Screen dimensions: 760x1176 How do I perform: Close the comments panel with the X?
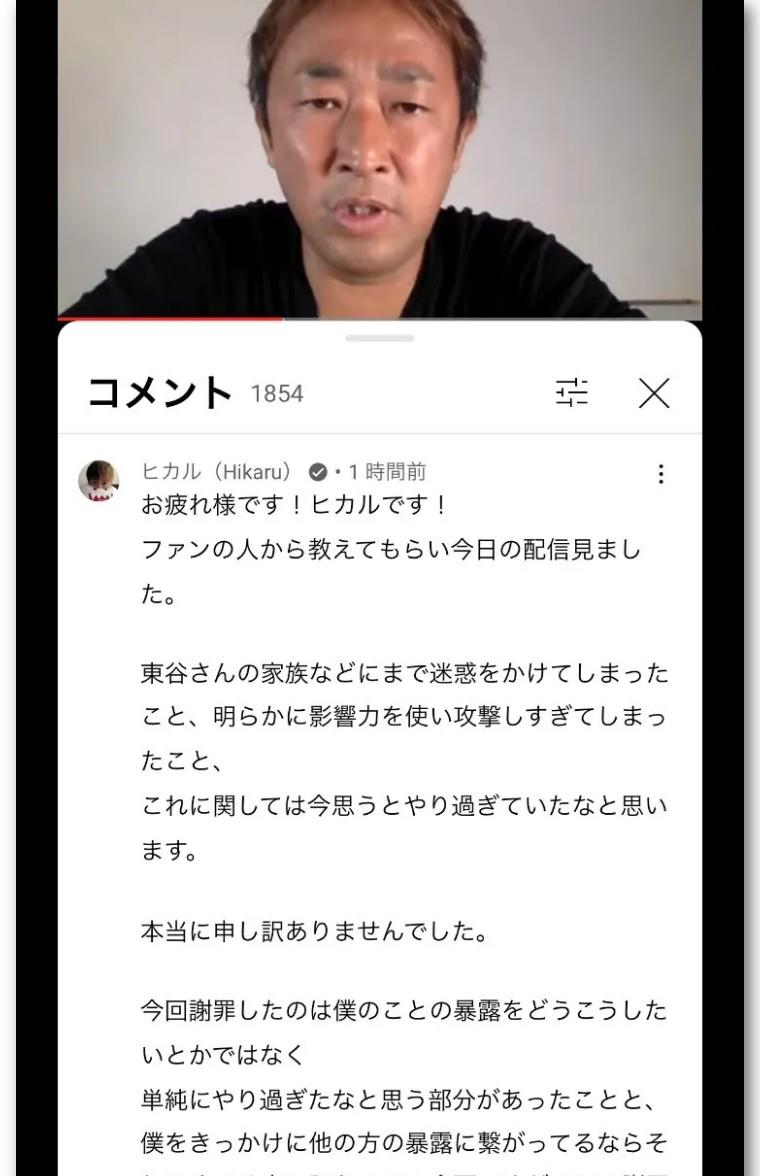(655, 394)
